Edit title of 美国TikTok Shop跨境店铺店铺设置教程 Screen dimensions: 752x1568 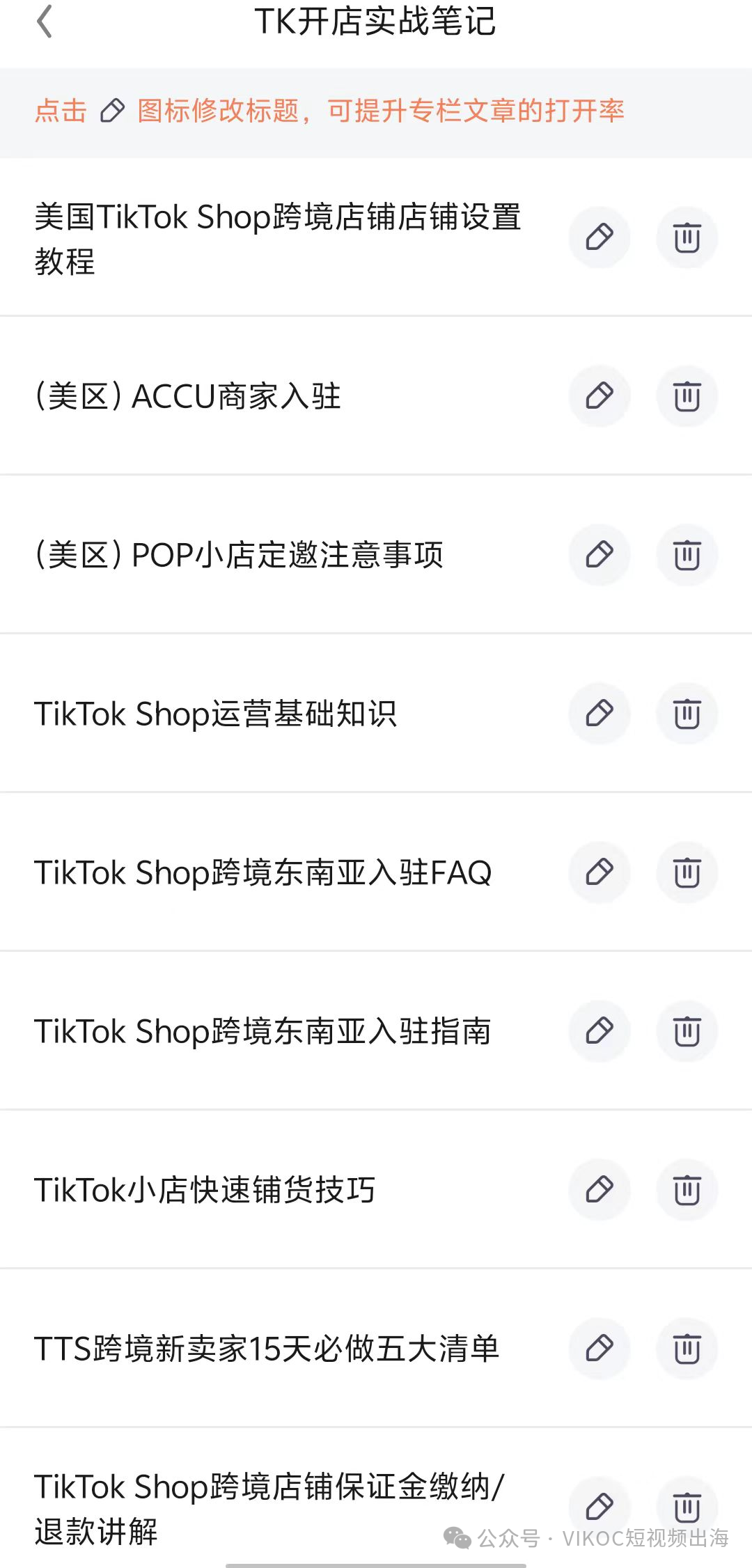pos(600,237)
